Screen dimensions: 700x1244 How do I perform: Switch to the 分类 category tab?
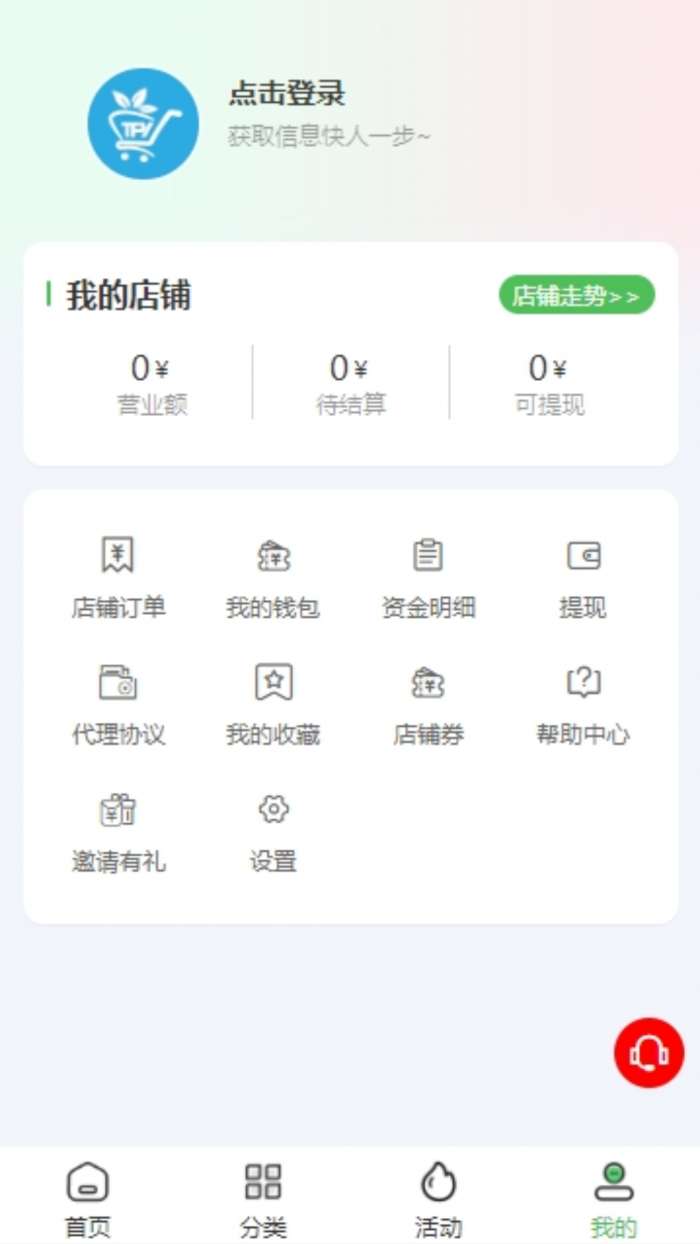coord(263,1198)
